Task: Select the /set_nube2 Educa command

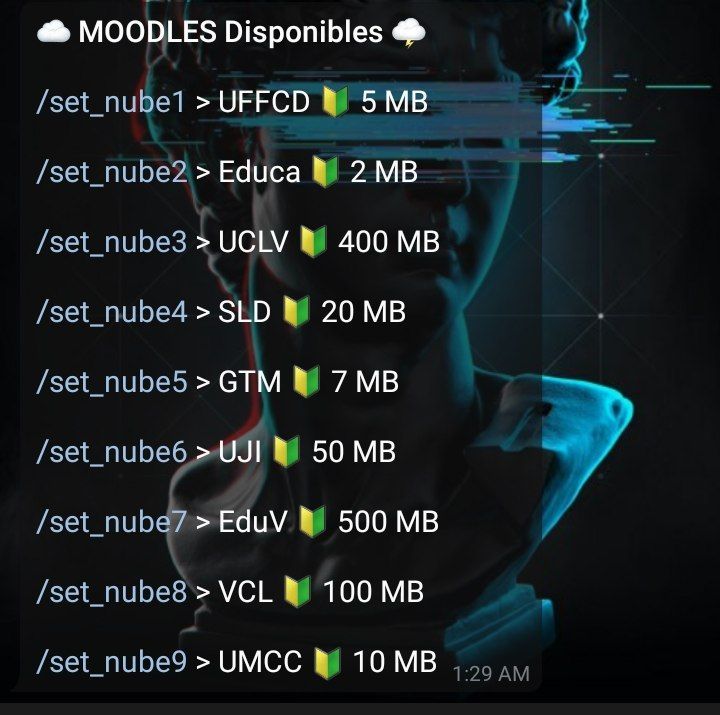Action: pos(111,172)
